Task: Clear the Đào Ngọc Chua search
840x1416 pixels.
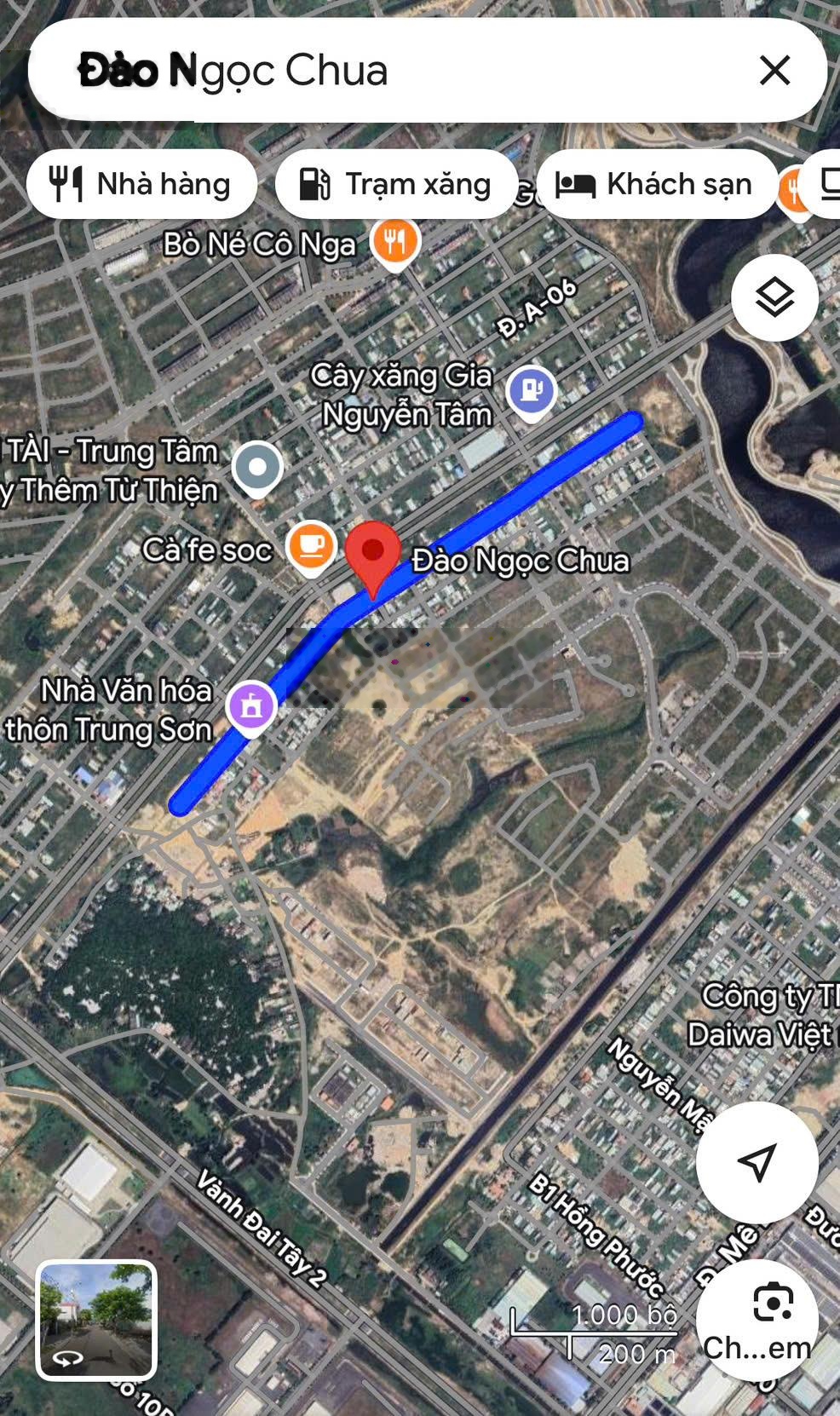Action: tap(774, 71)
